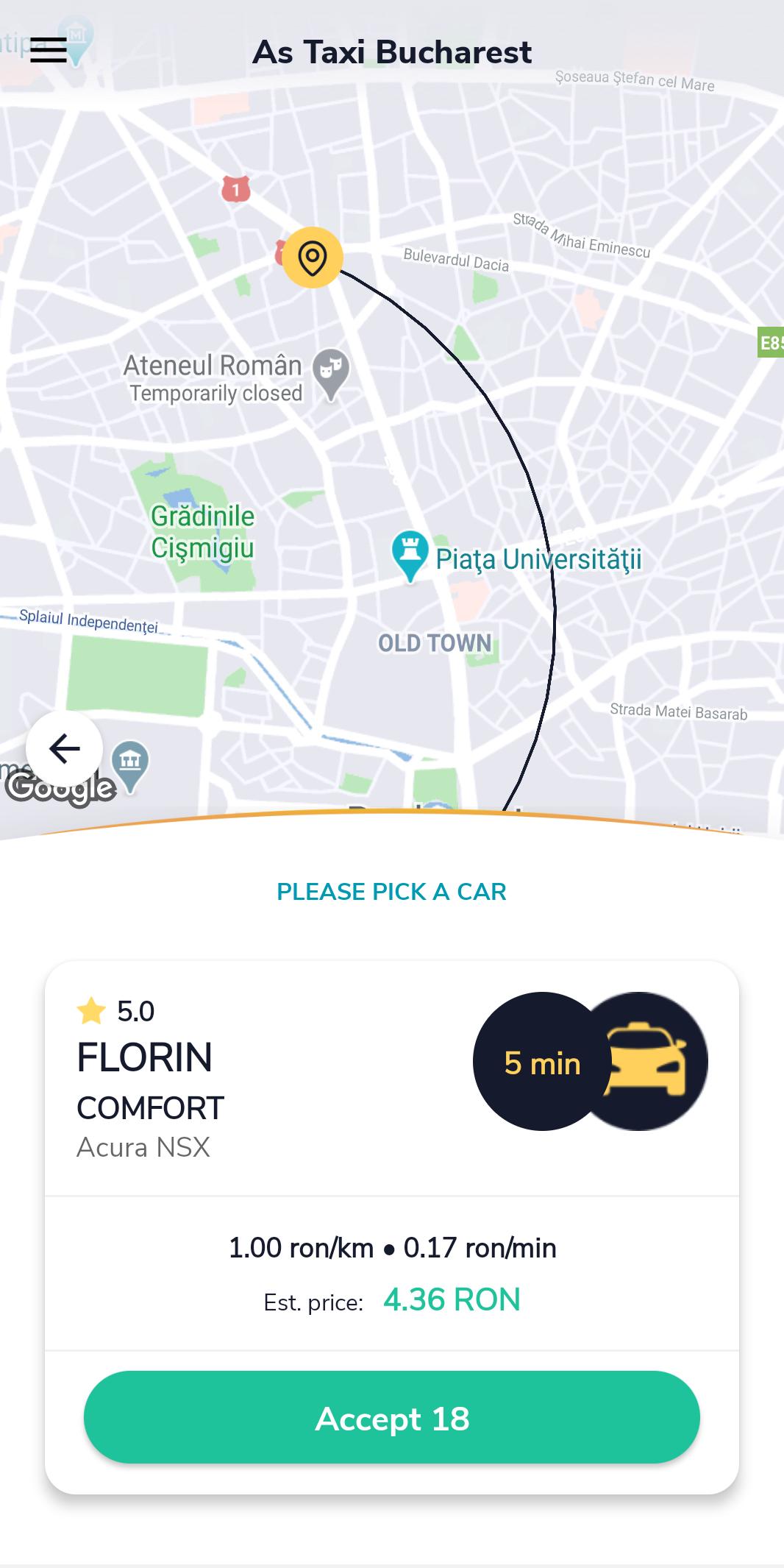The image size is (784, 1568).
Task: Tap the back arrow on the map
Action: pos(65,748)
